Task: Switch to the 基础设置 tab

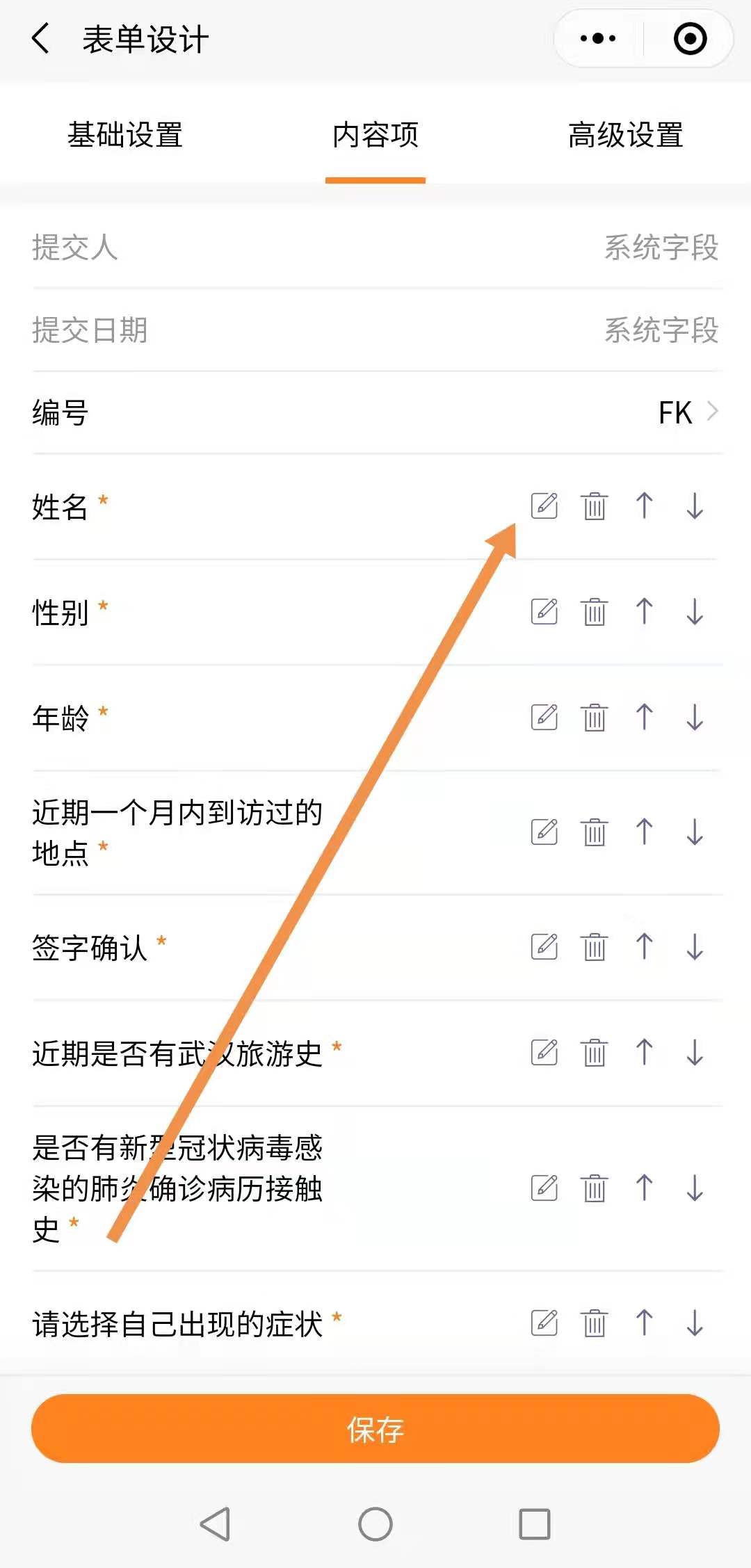Action: click(125, 135)
